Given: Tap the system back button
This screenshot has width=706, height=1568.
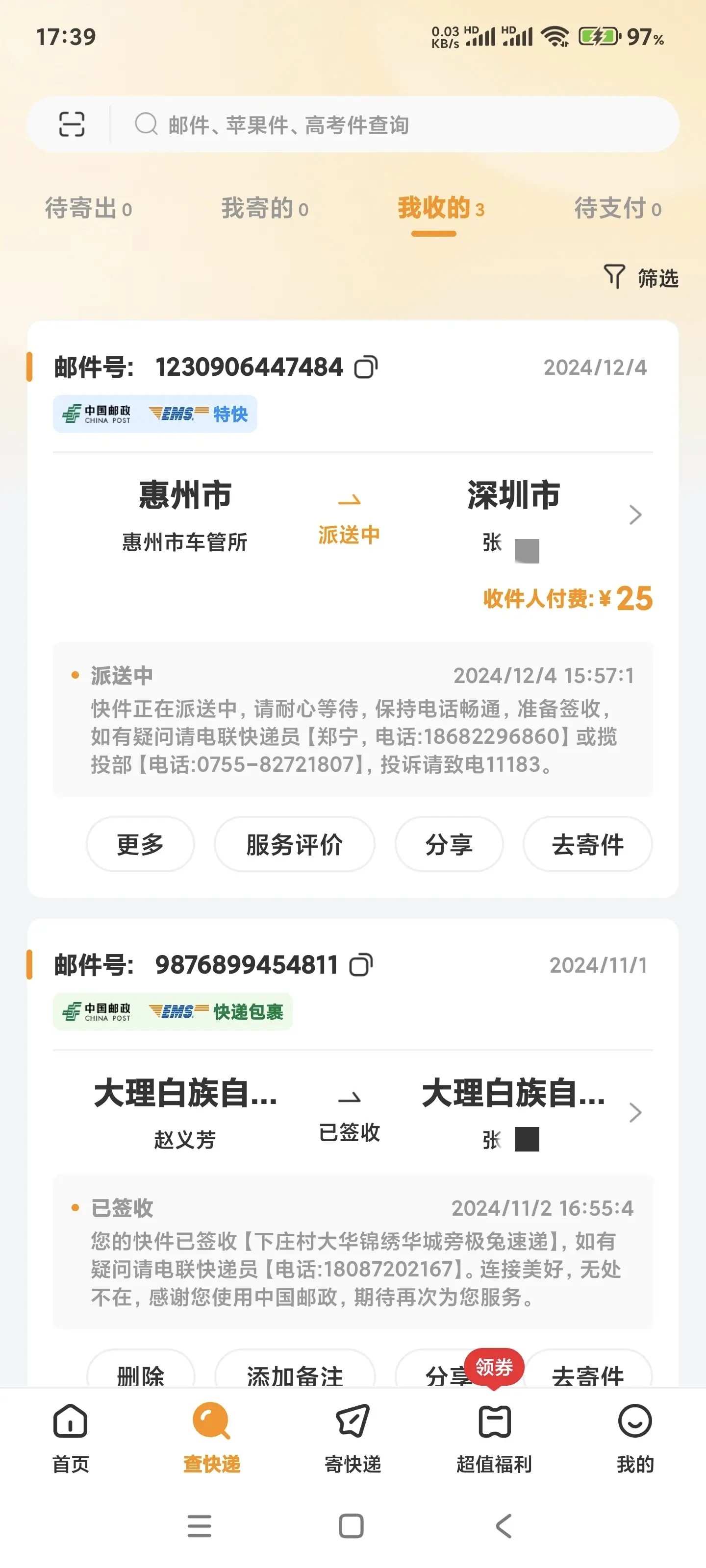Looking at the screenshot, I should click(x=503, y=1526).
